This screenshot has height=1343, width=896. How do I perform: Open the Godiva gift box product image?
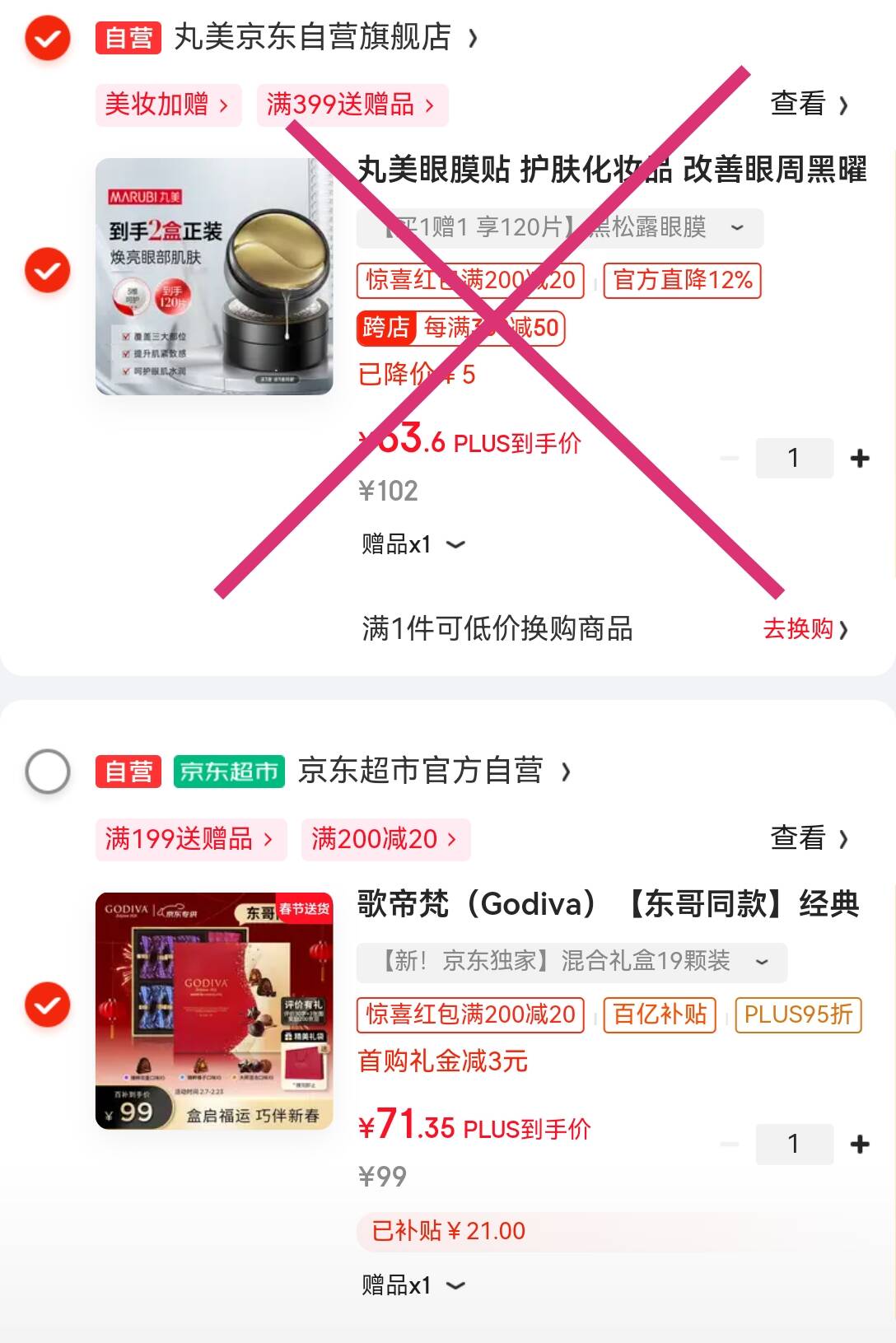click(214, 1010)
